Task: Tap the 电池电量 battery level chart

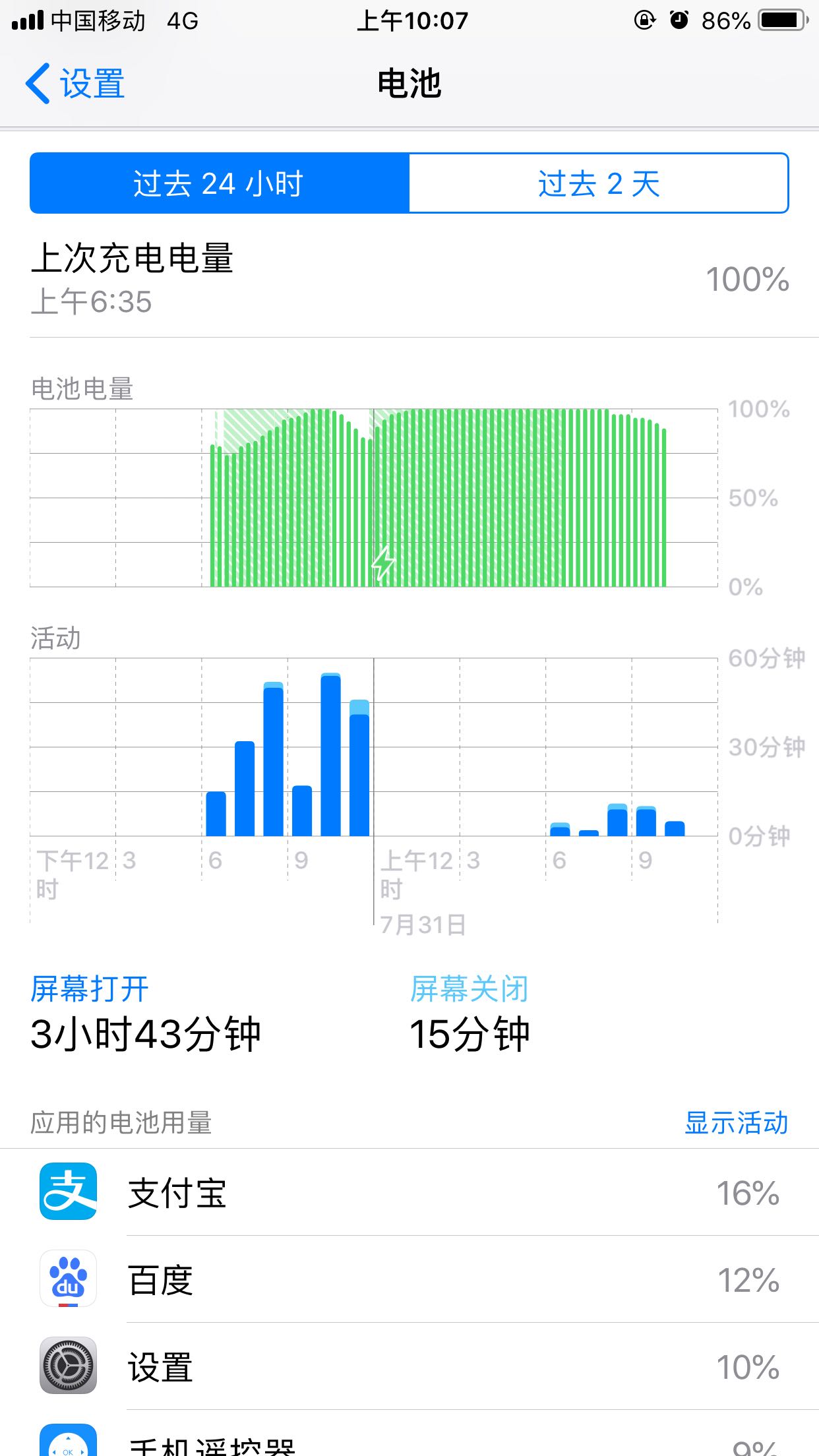Action: pos(374,498)
